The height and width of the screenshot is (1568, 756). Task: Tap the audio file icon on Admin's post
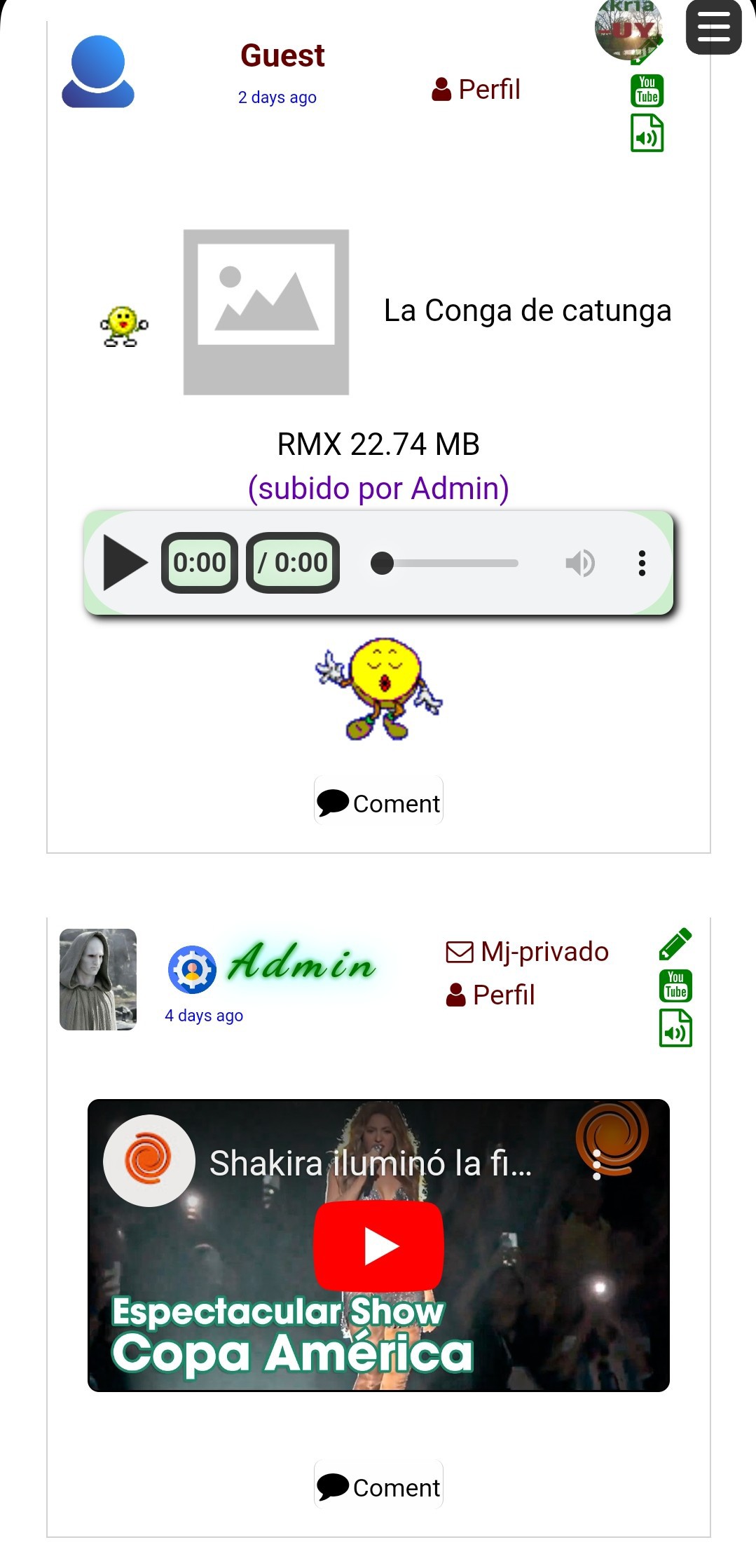point(675,1028)
